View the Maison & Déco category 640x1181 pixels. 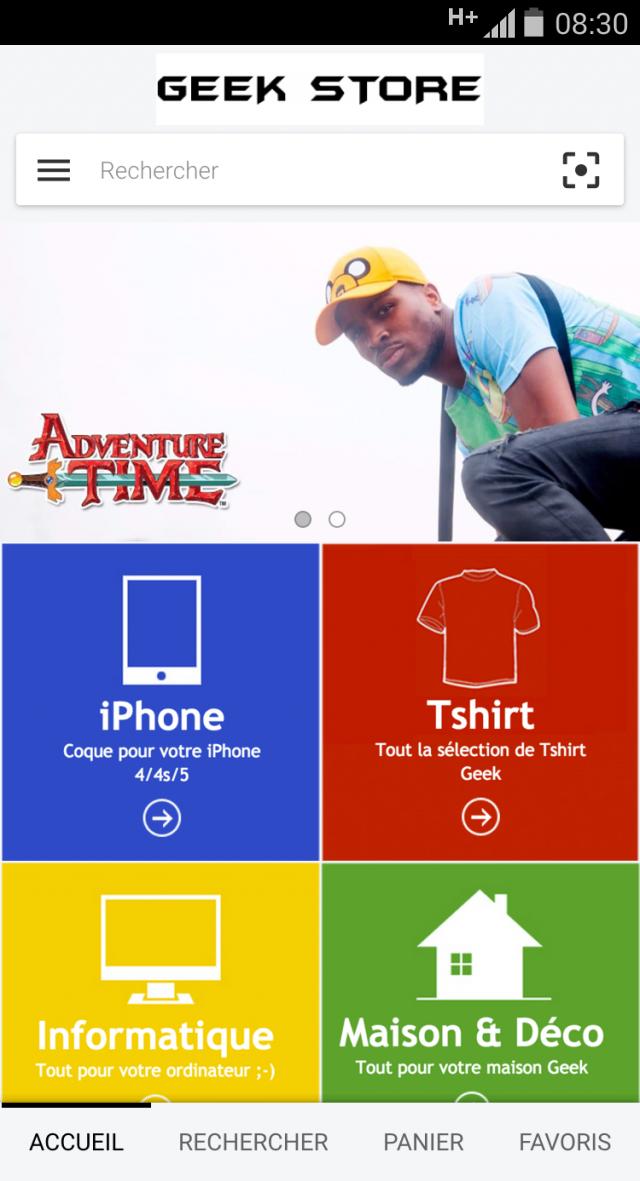[481, 982]
